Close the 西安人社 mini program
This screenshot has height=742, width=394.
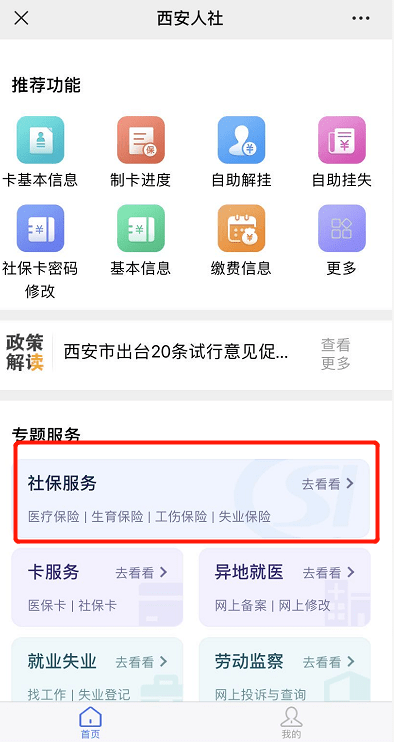(21, 18)
